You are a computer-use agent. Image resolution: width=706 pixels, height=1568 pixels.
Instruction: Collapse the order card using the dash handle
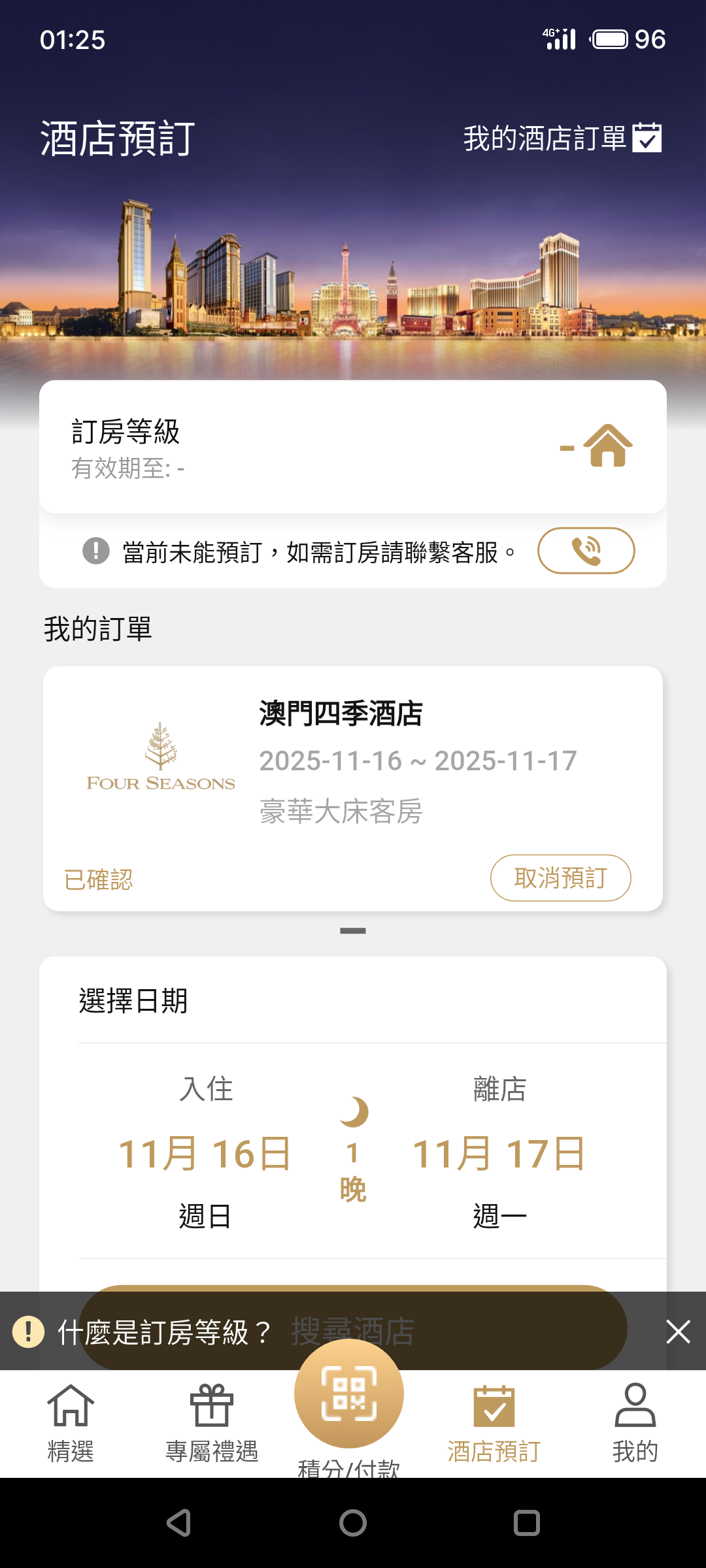point(353,930)
